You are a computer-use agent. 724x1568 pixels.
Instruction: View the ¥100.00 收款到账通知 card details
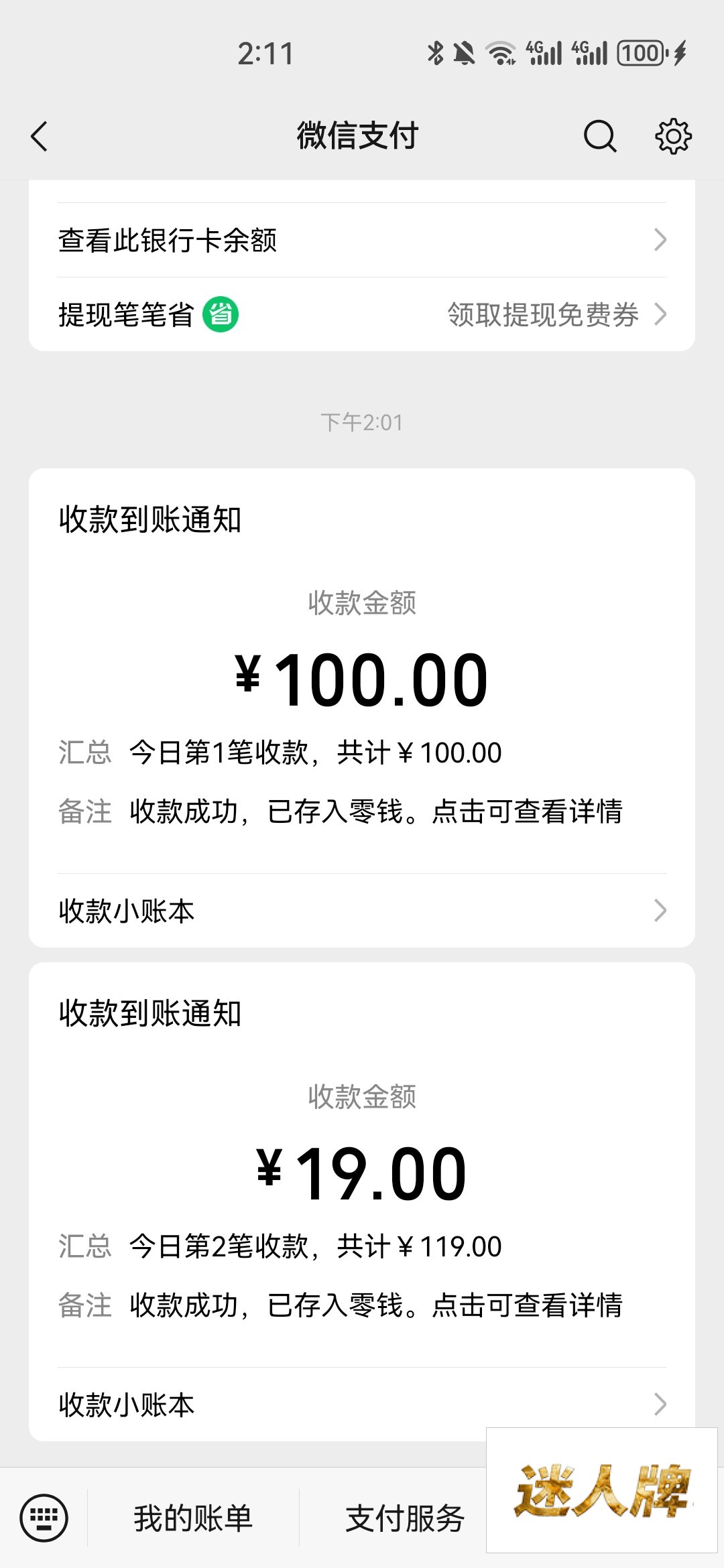coord(362,680)
